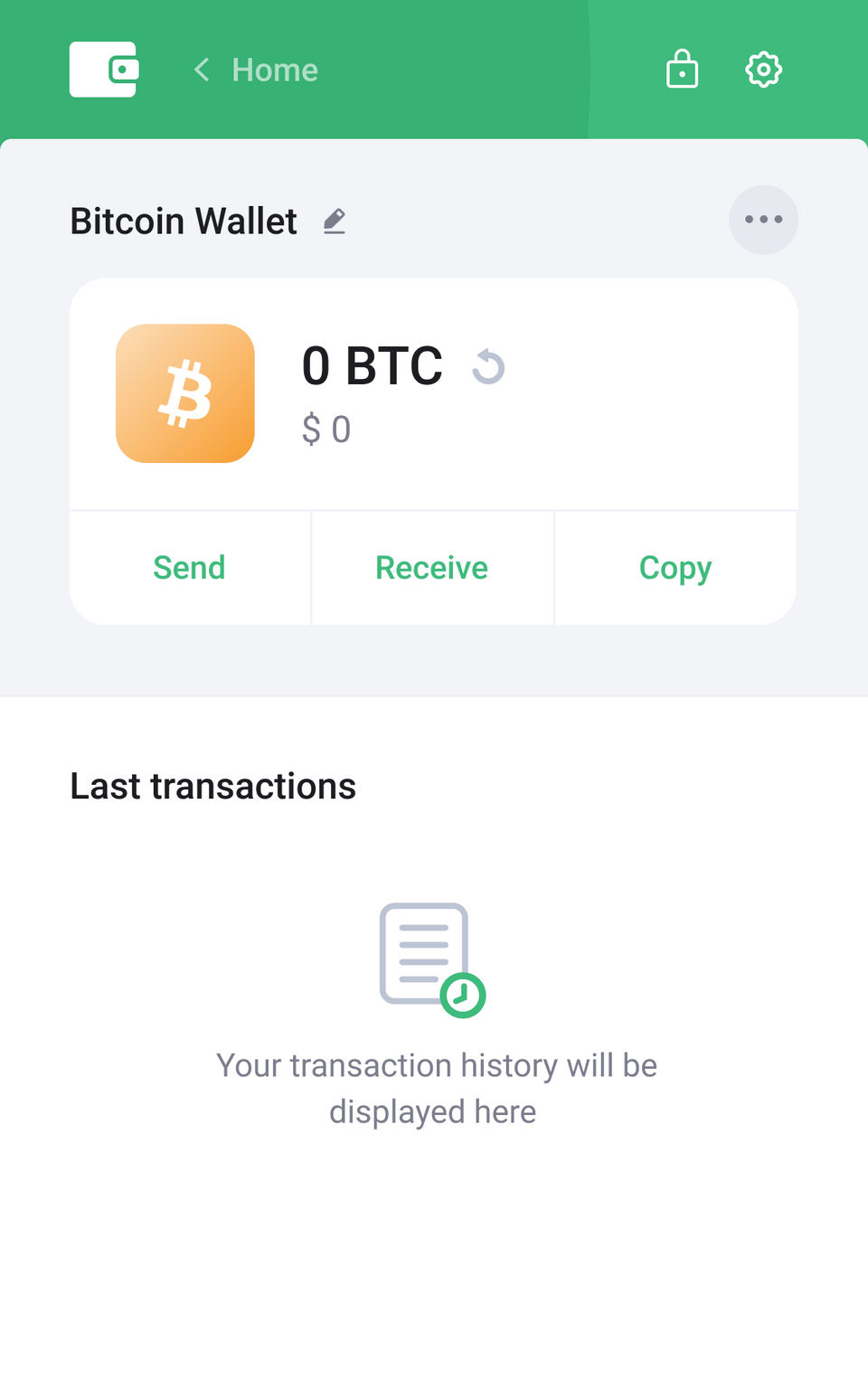Viewport: 868px width, 1389px height.
Task: Go back to Home
Action: click(x=256, y=71)
